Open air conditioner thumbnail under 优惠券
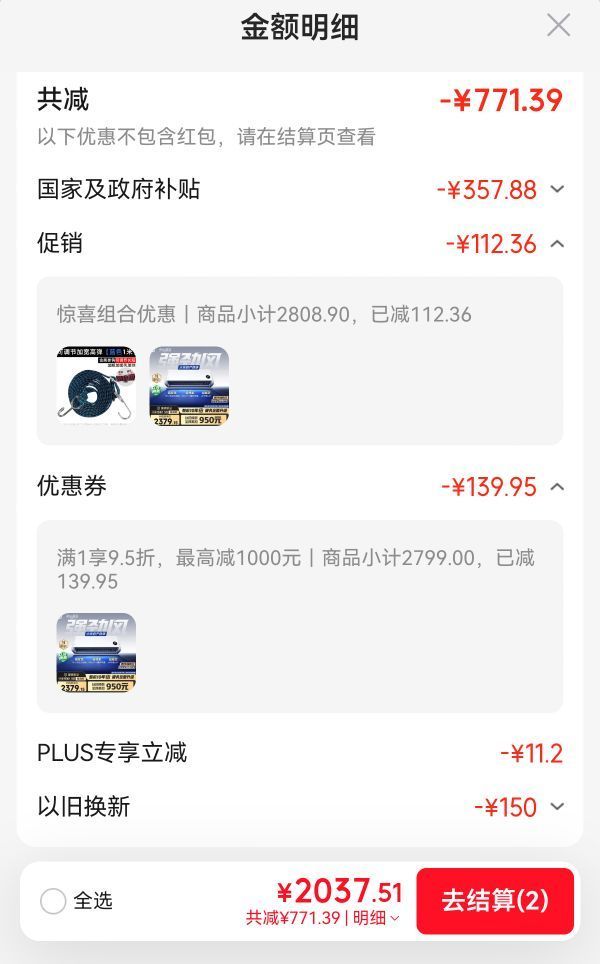 [96, 652]
